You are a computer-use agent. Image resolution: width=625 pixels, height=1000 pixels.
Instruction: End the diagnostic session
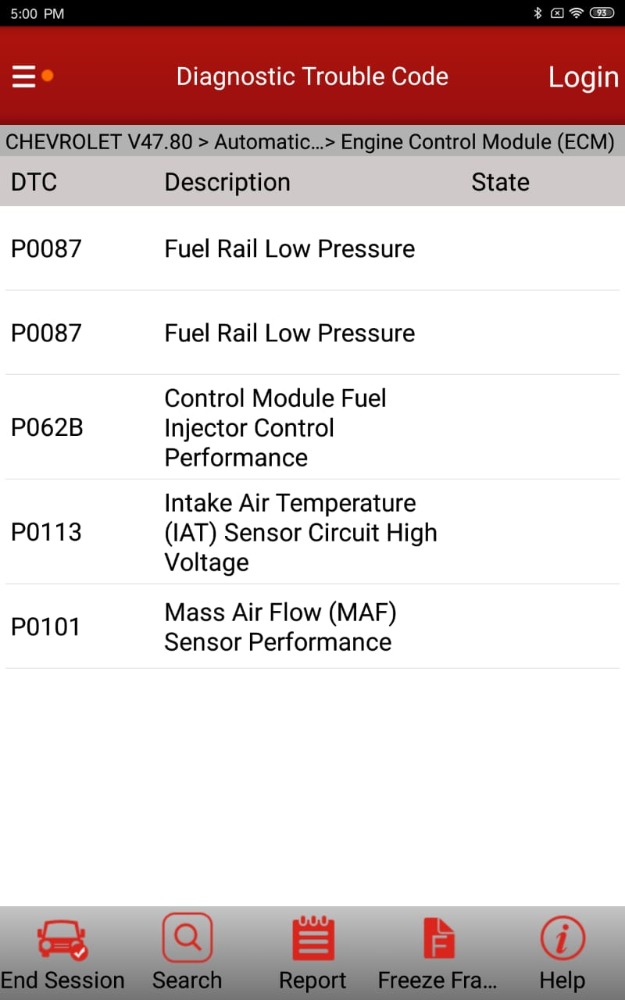[62, 953]
